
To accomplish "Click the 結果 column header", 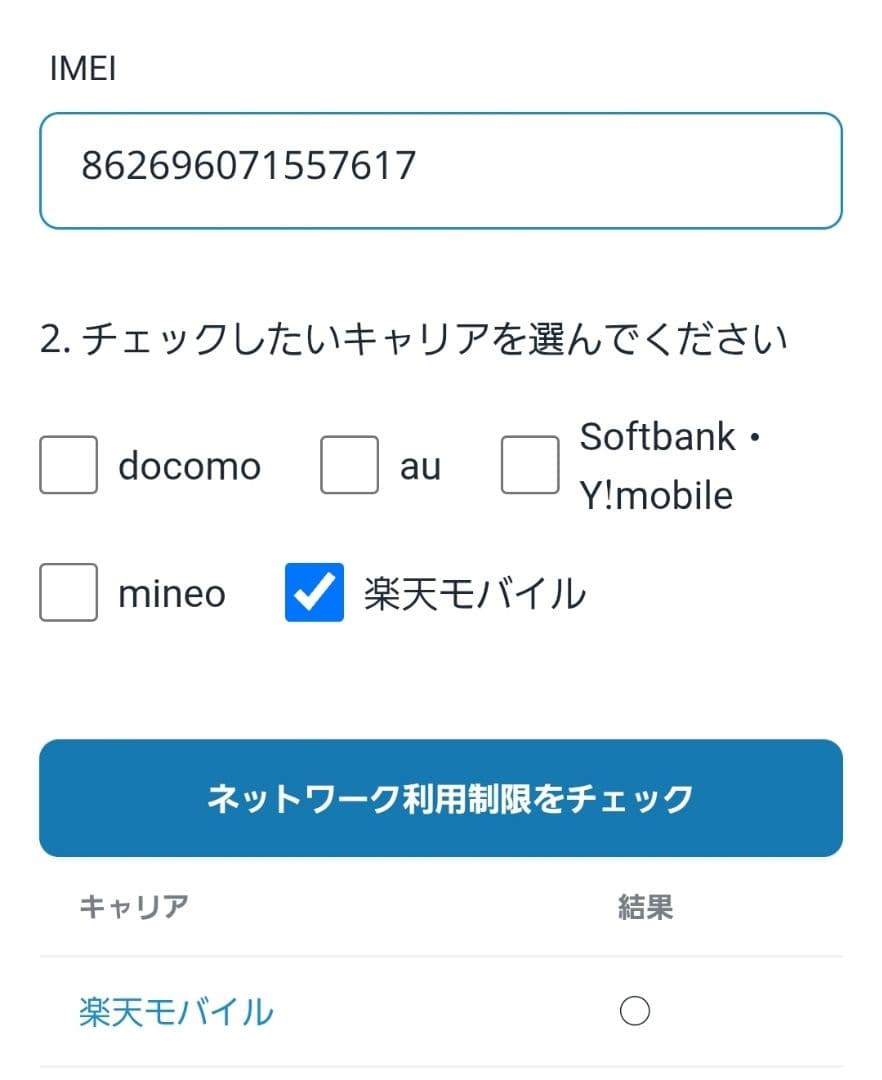I will 644,907.
